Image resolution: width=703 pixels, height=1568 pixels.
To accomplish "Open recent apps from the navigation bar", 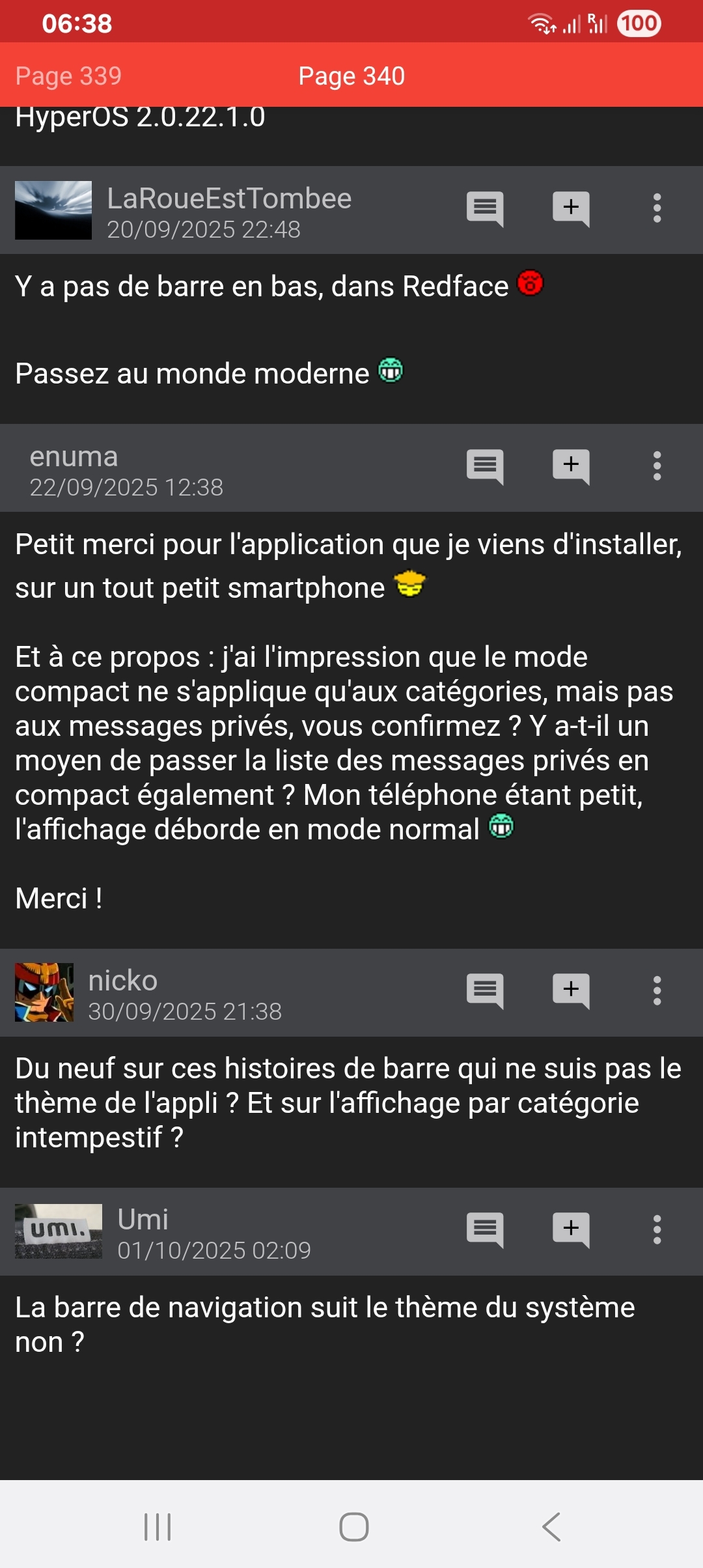I will [158, 1527].
